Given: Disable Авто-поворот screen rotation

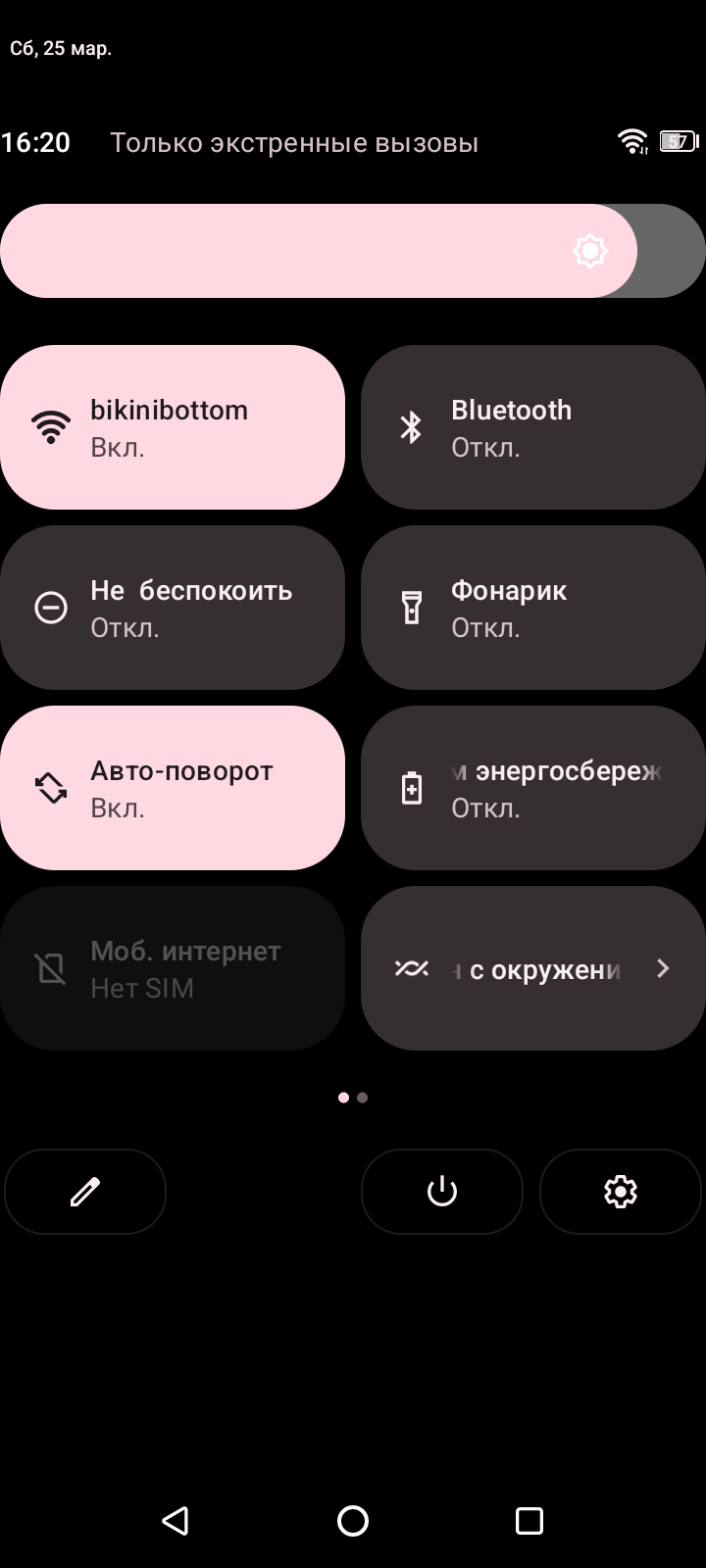Looking at the screenshot, I should (x=173, y=788).
